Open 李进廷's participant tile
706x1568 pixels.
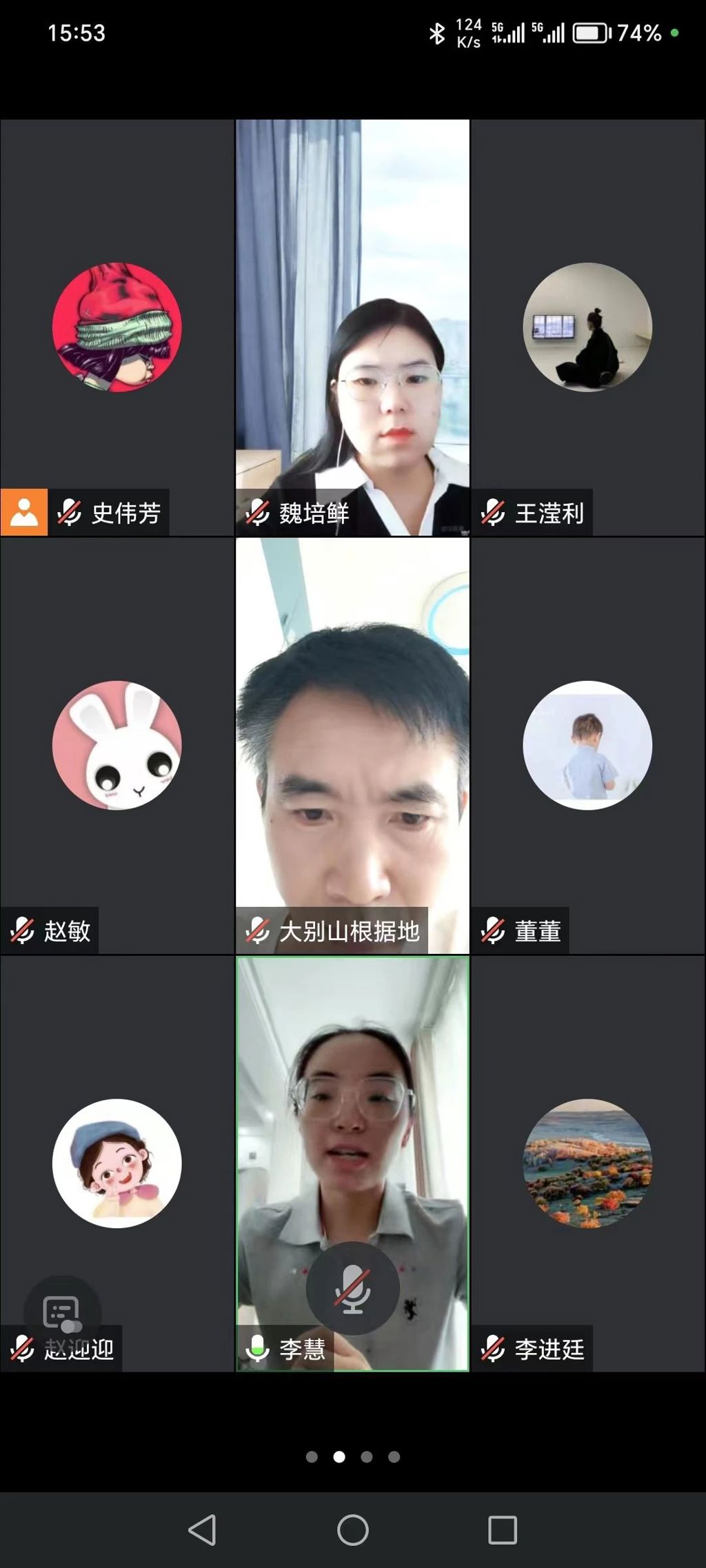pyautogui.click(x=587, y=1163)
